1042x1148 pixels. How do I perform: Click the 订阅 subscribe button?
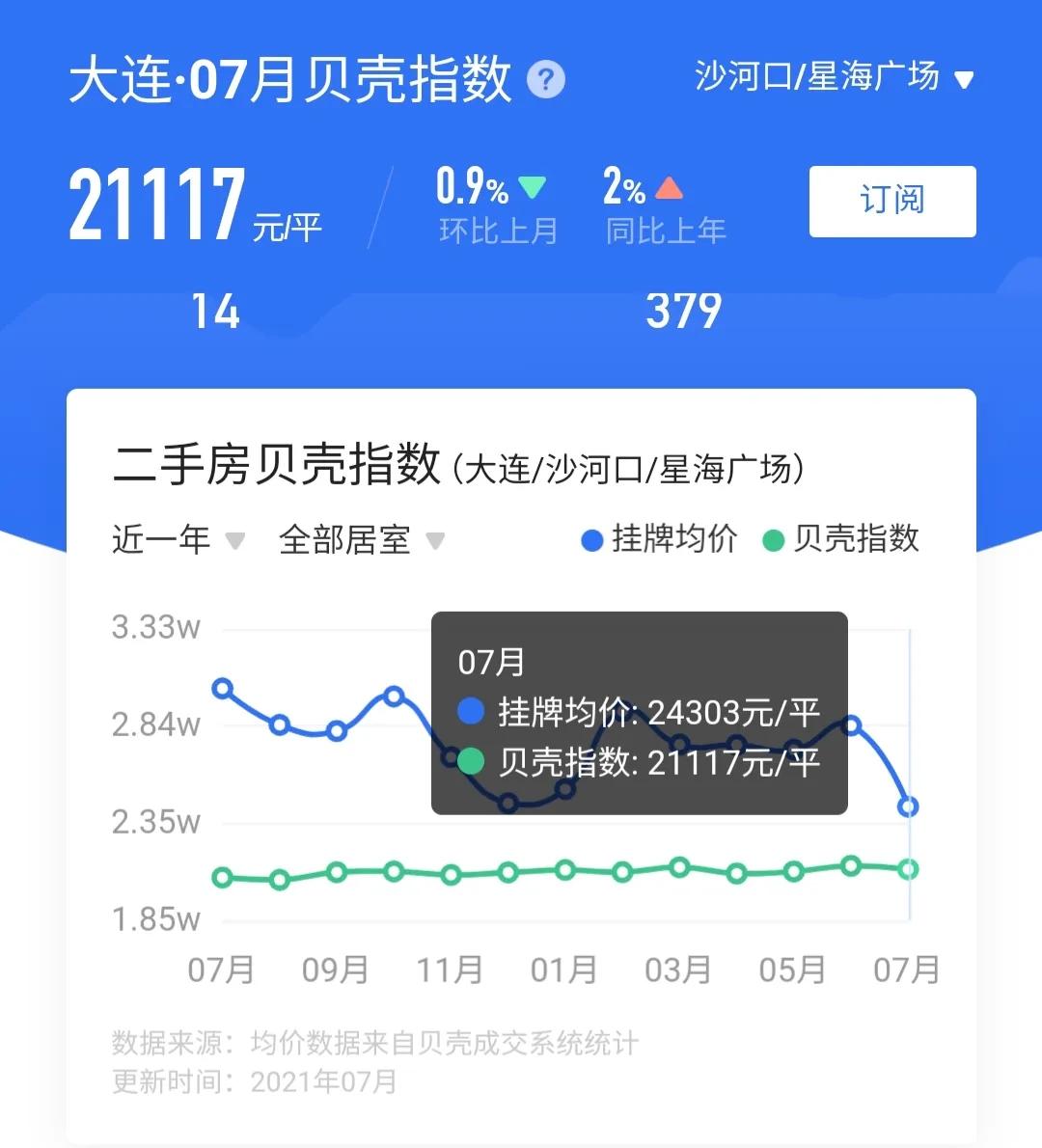[891, 201]
